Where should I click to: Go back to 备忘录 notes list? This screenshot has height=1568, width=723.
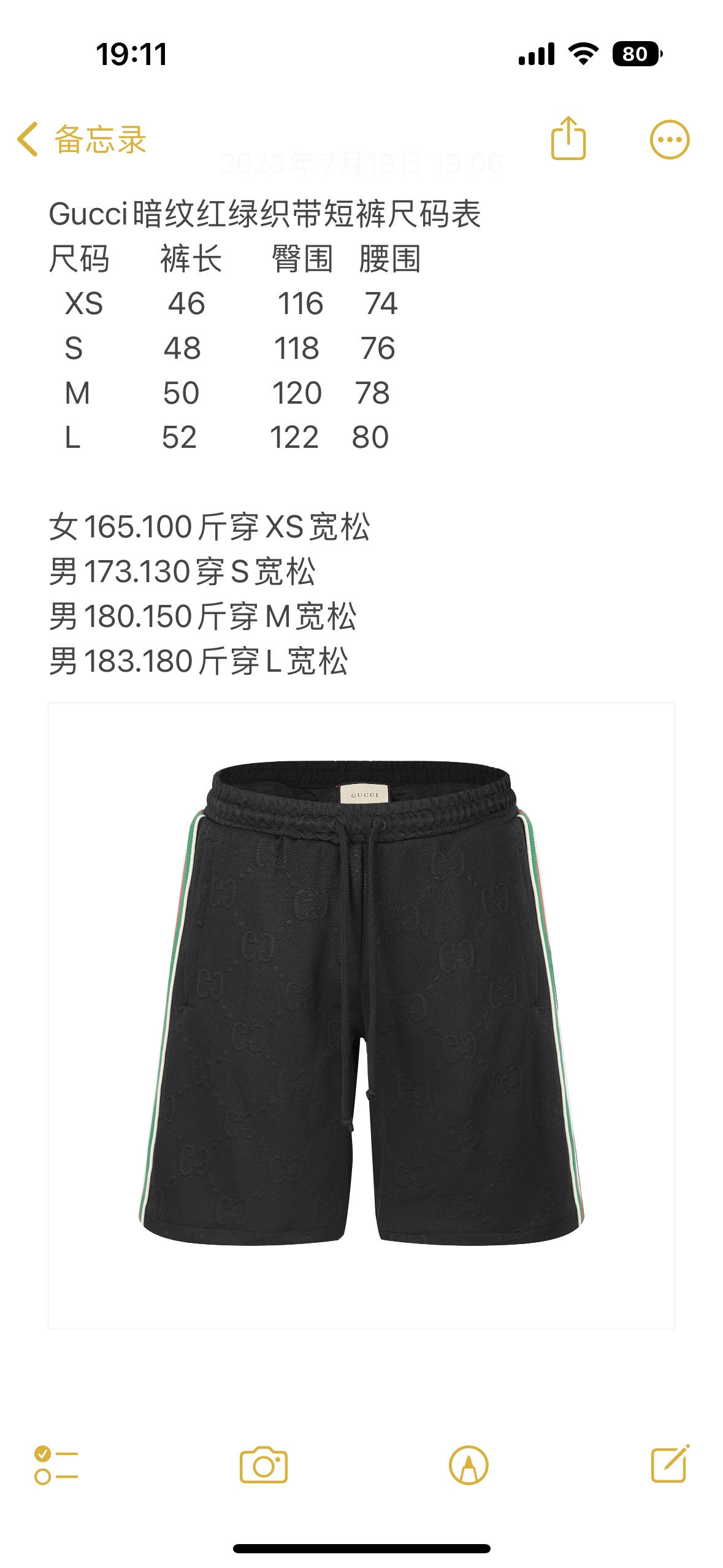(x=82, y=140)
